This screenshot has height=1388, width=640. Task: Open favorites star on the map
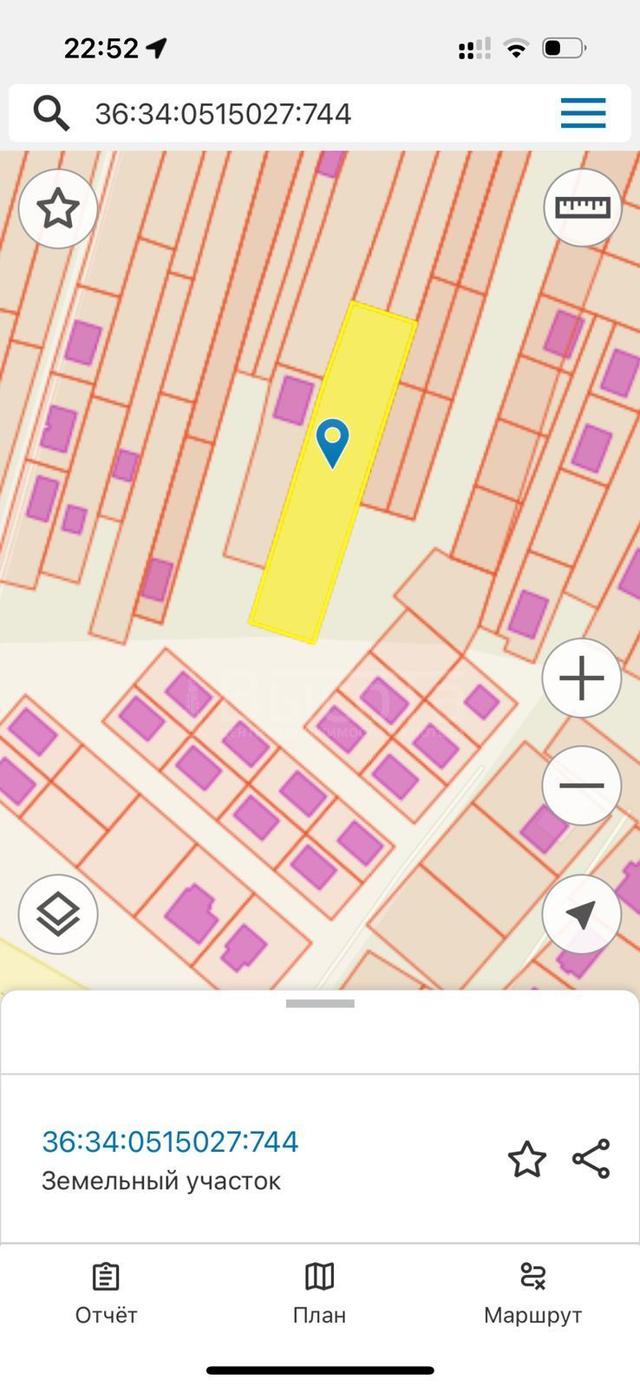click(x=58, y=209)
